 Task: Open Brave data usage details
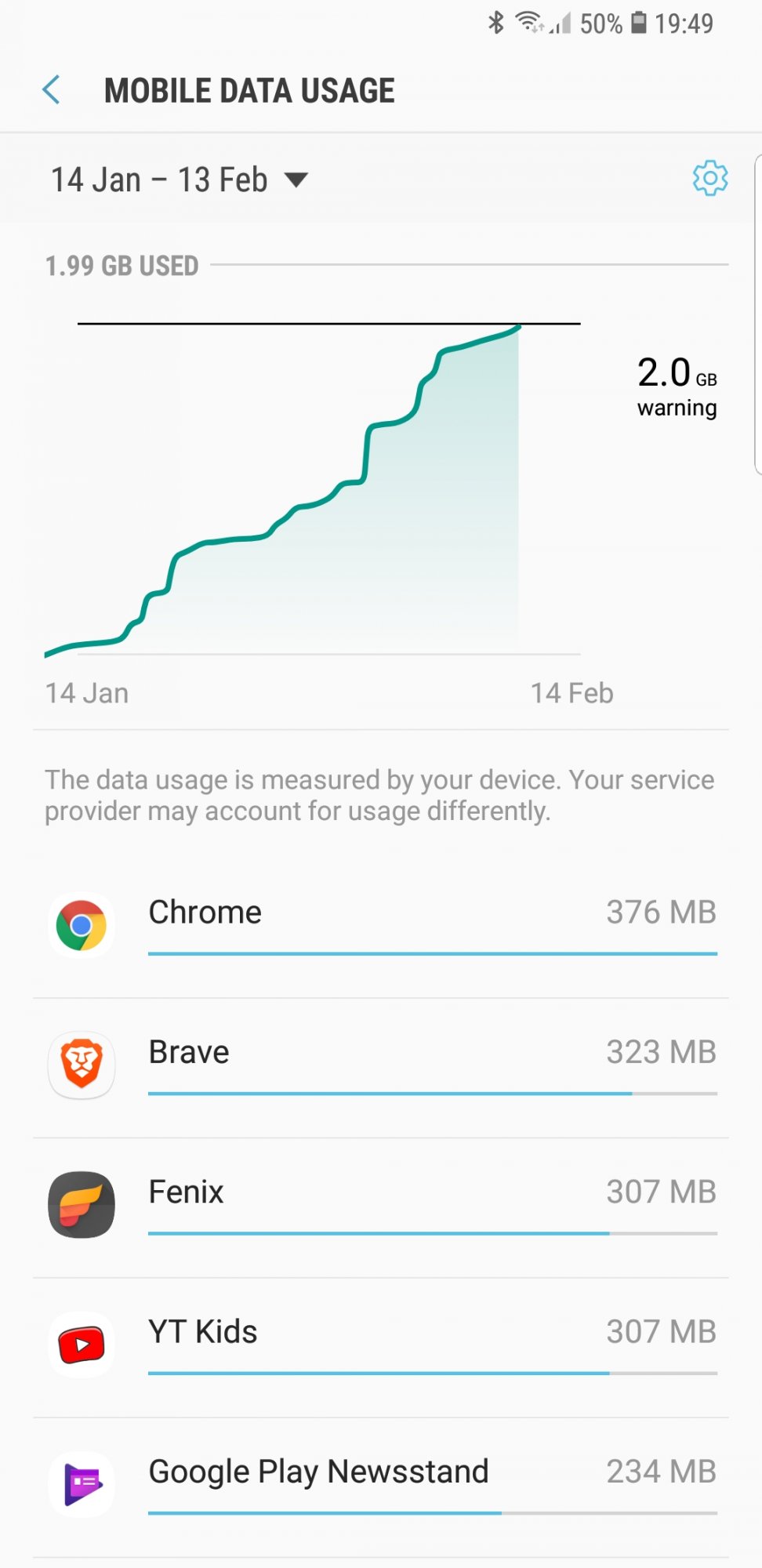[x=381, y=1068]
